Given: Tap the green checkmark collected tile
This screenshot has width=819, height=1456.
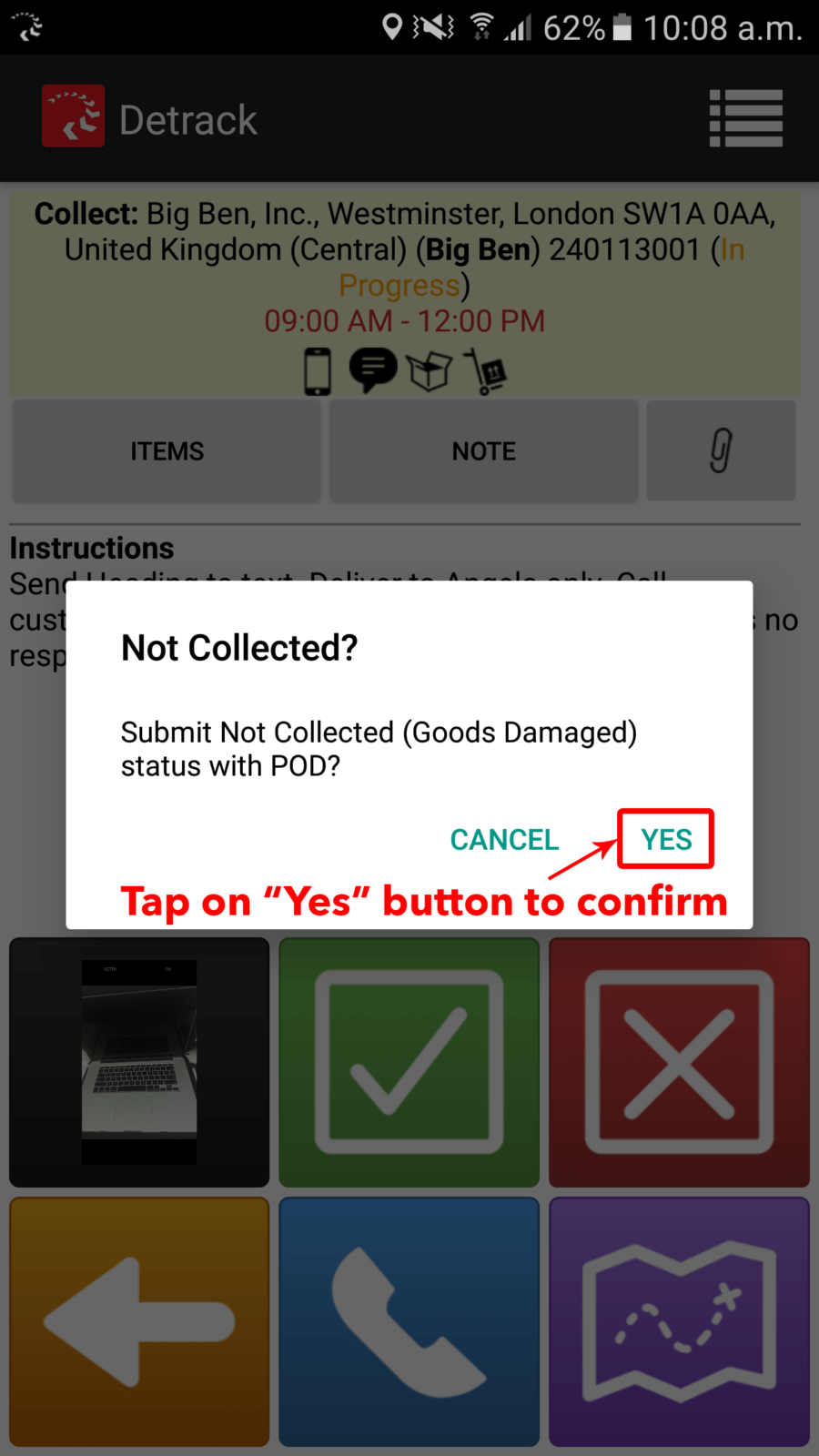Looking at the screenshot, I should point(409,1062).
